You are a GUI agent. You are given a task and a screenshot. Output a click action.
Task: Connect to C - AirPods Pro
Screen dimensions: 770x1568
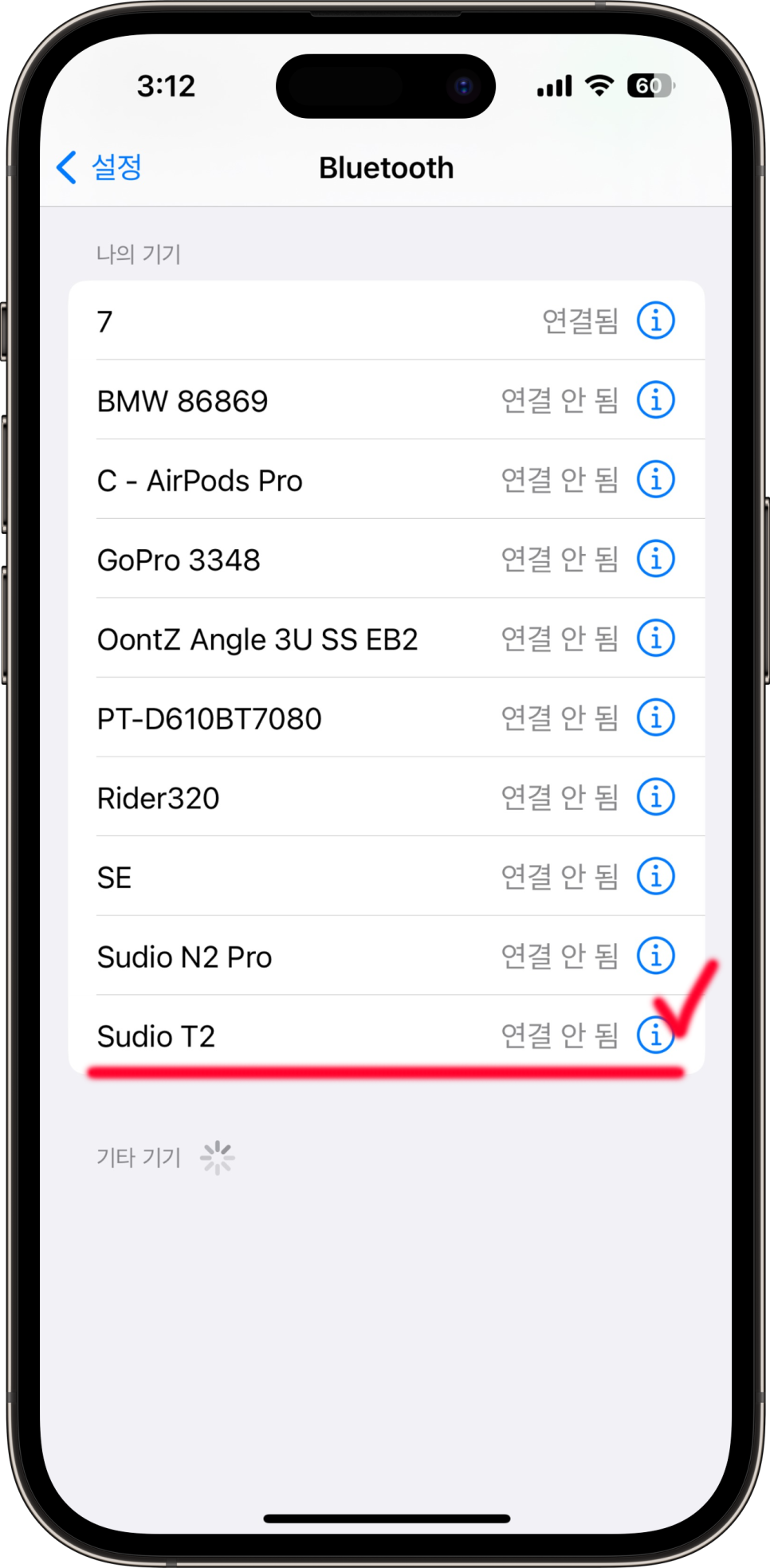click(387, 479)
